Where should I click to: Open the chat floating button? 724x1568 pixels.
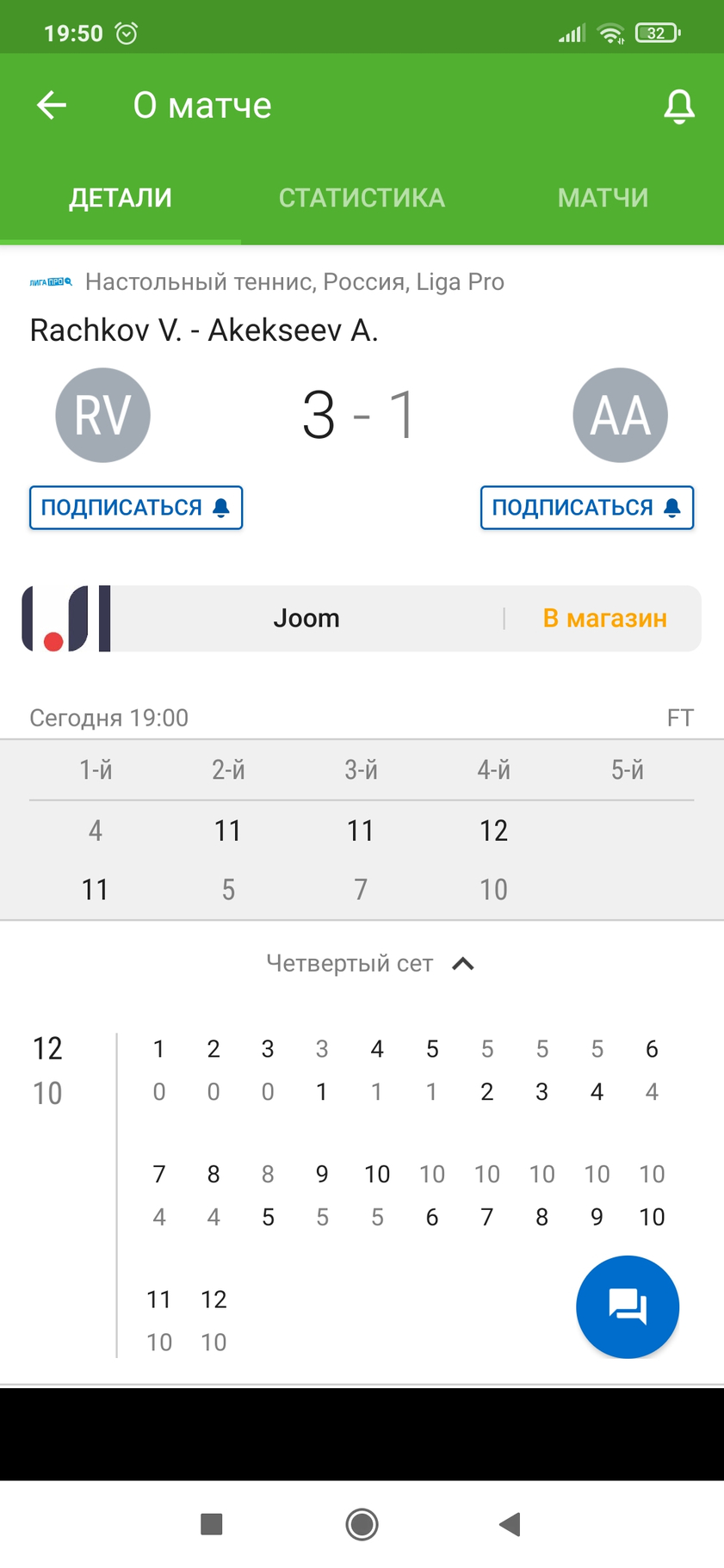[x=628, y=1306]
